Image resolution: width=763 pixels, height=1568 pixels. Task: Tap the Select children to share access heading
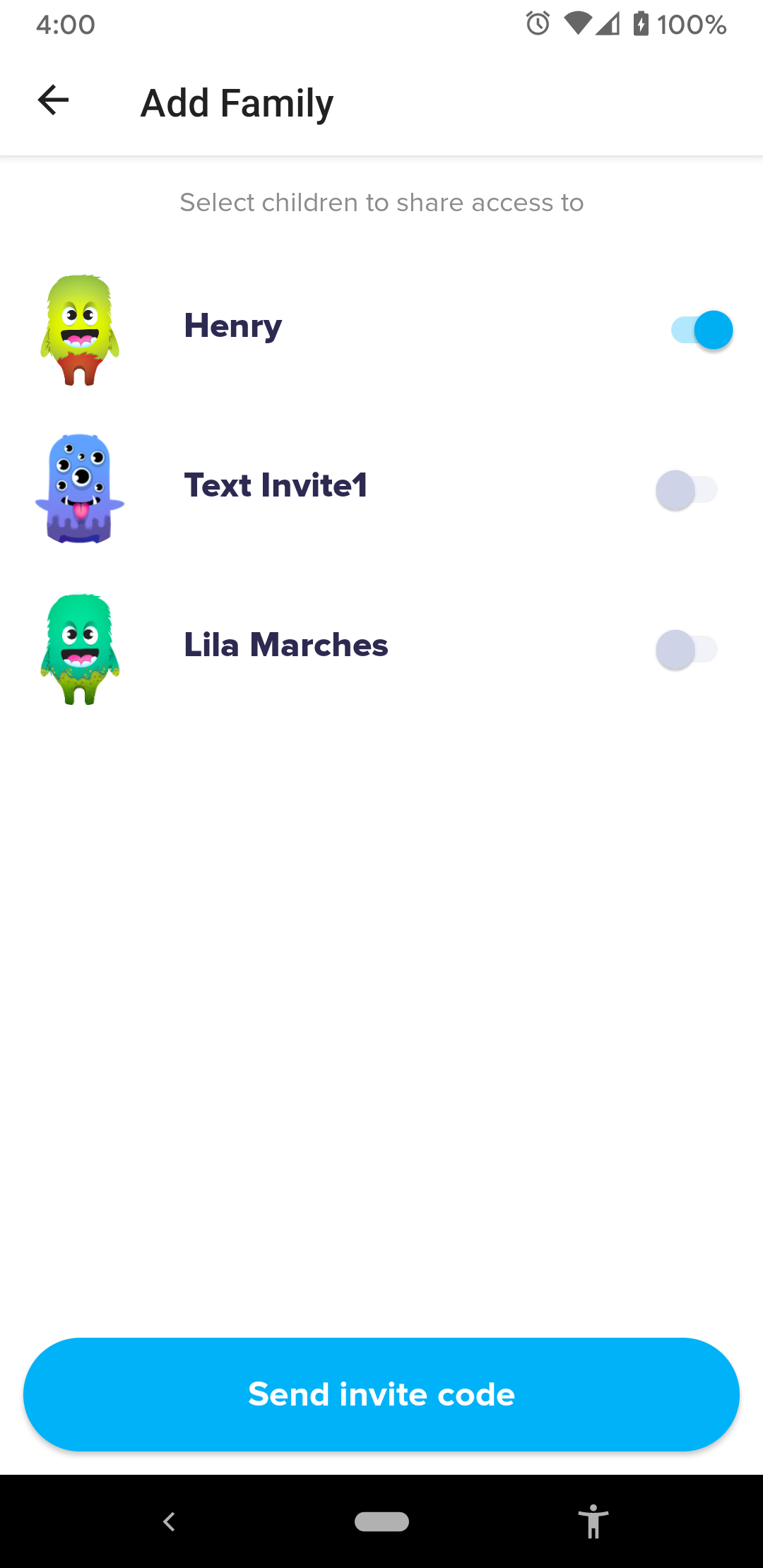tap(381, 203)
